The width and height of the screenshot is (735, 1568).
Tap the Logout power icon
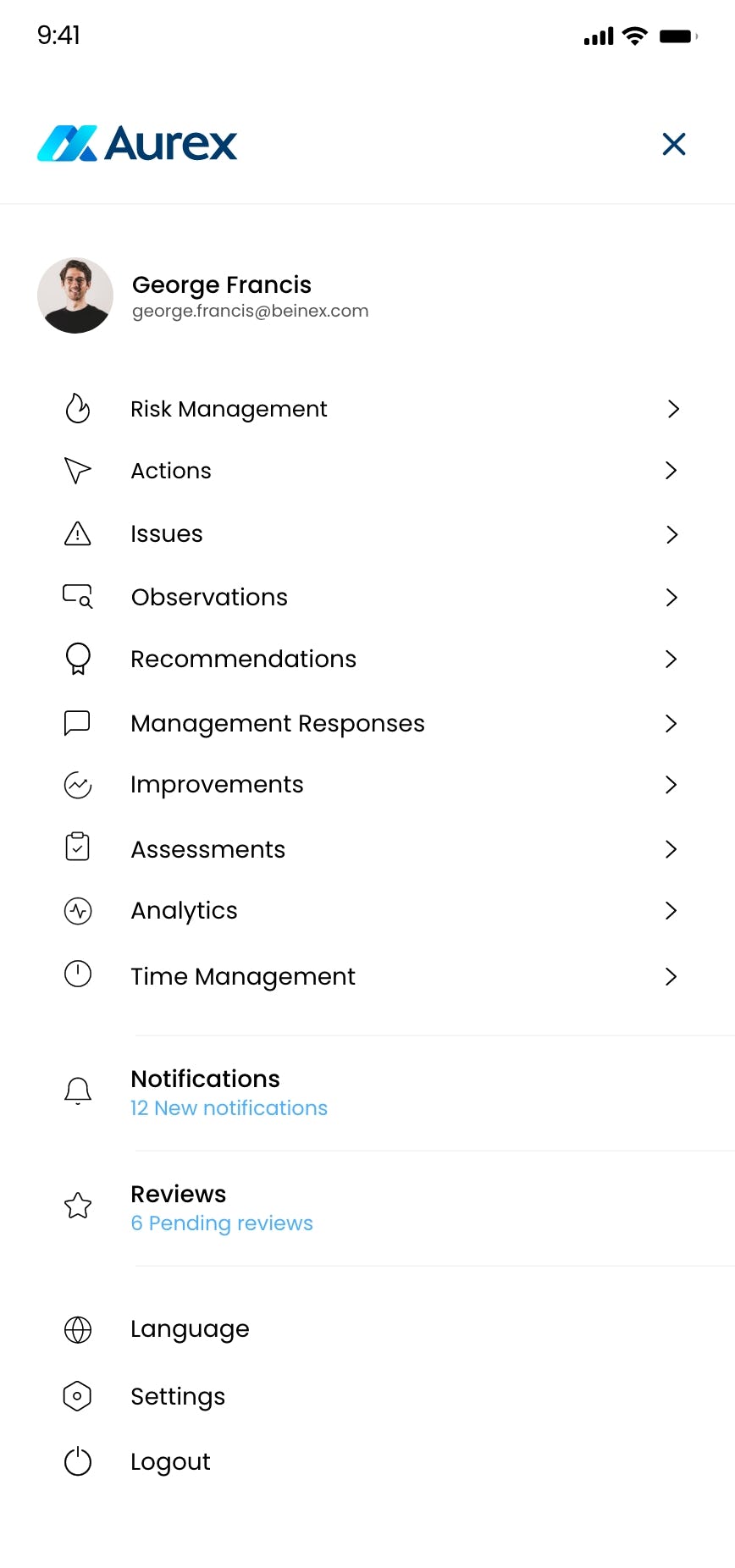click(77, 1461)
